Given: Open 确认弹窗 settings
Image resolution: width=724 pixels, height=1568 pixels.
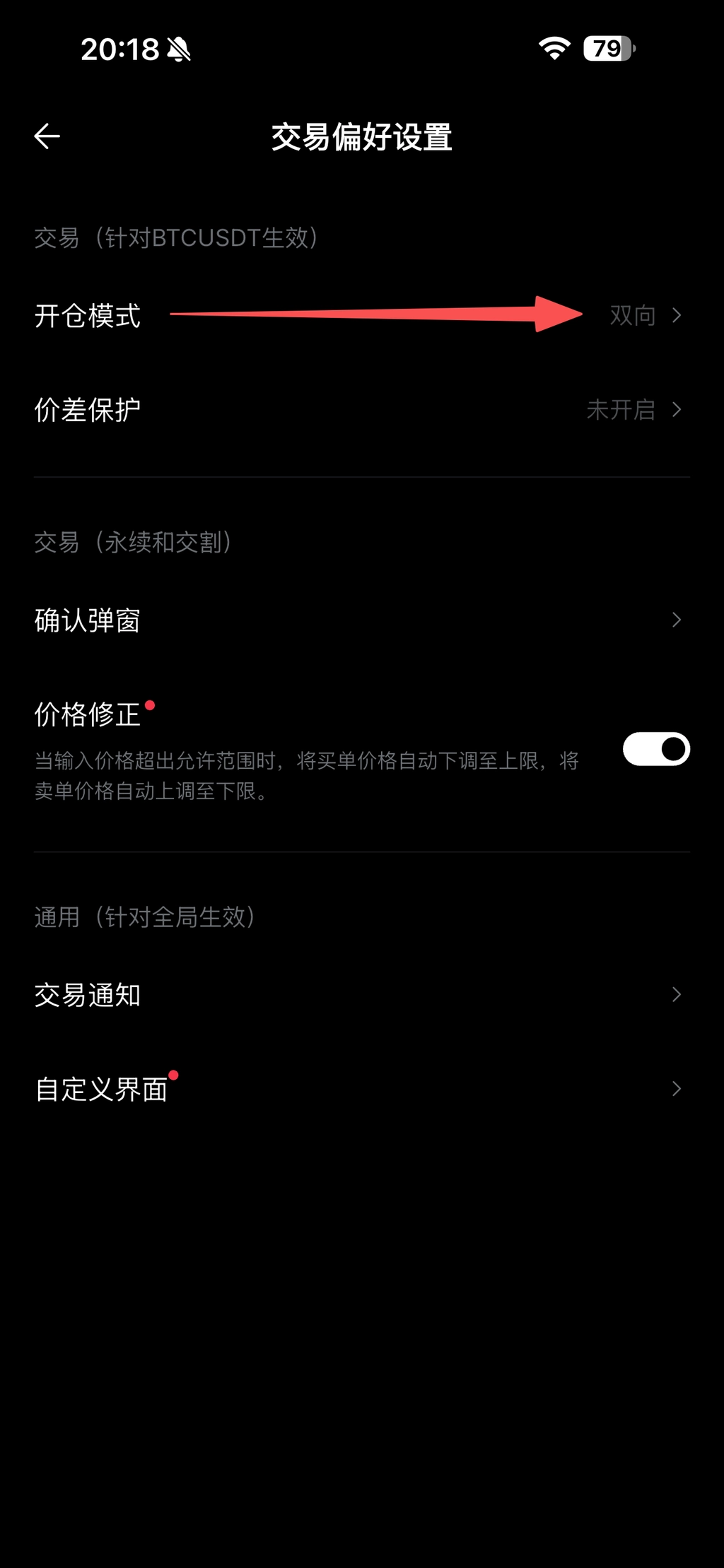Looking at the screenshot, I should [x=361, y=620].
